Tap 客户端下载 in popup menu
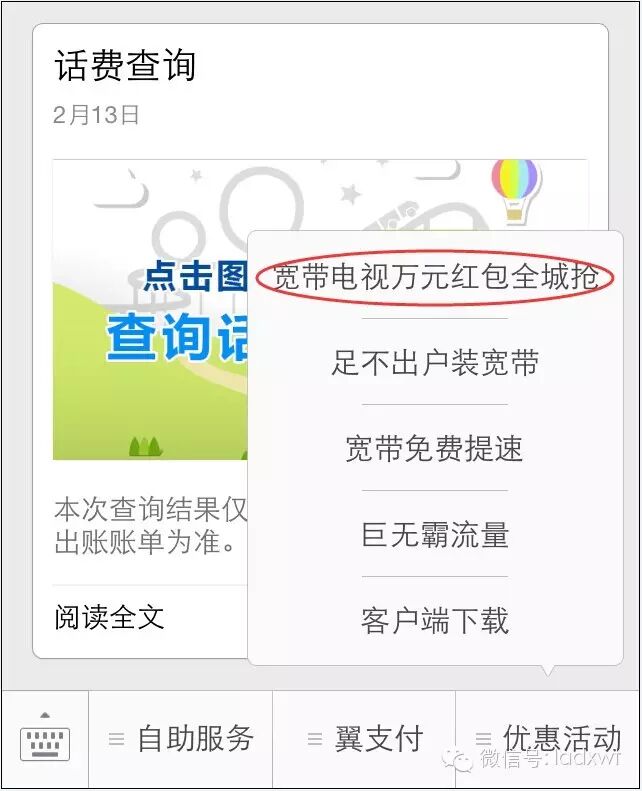This screenshot has width=642, height=791. pos(435,620)
